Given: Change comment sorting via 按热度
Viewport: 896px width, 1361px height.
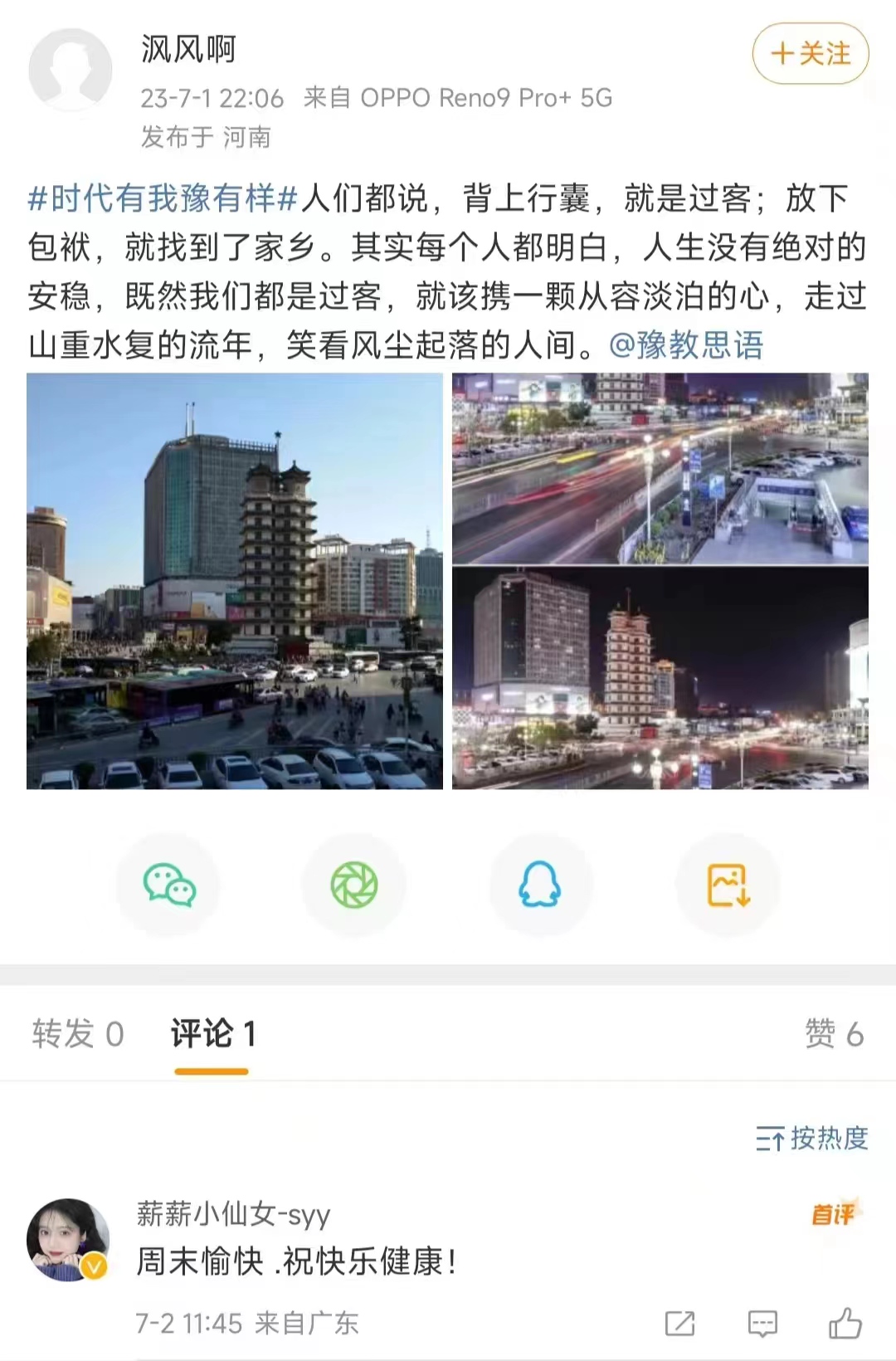Looking at the screenshot, I should tap(811, 1139).
